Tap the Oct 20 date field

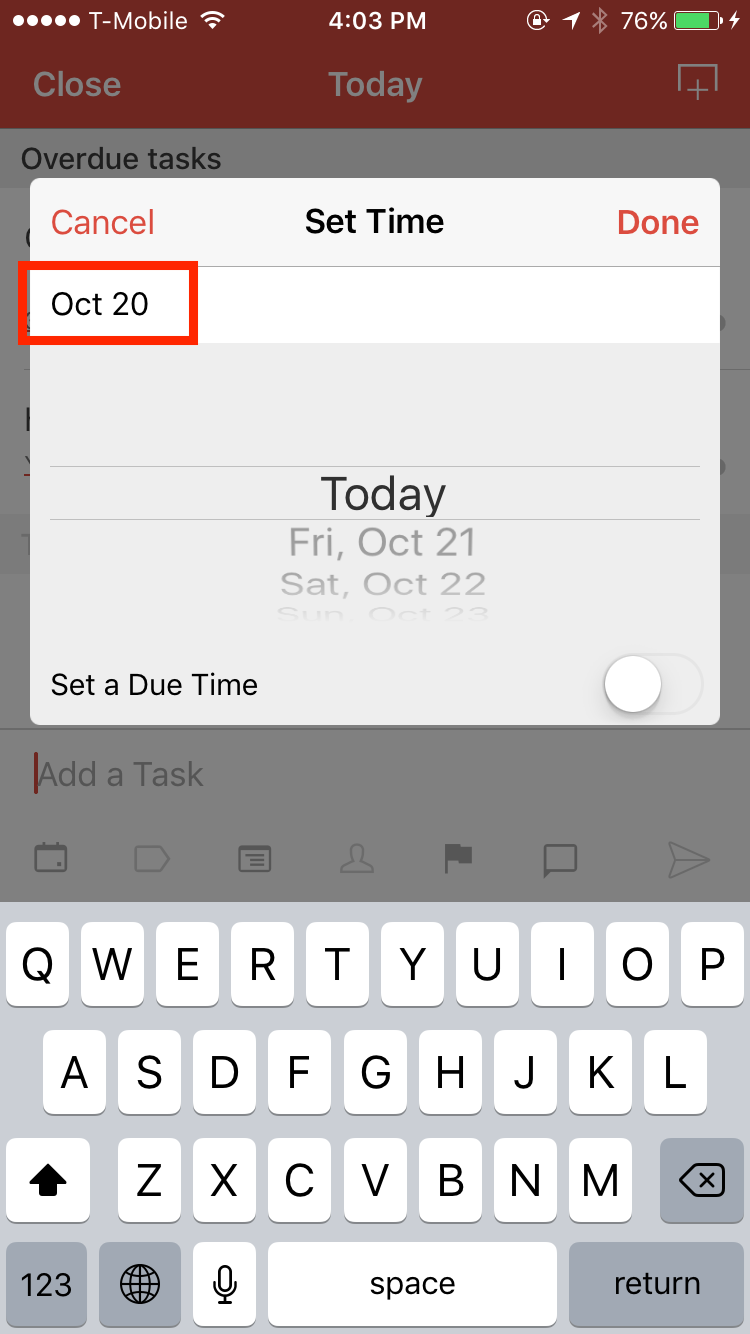(x=100, y=304)
